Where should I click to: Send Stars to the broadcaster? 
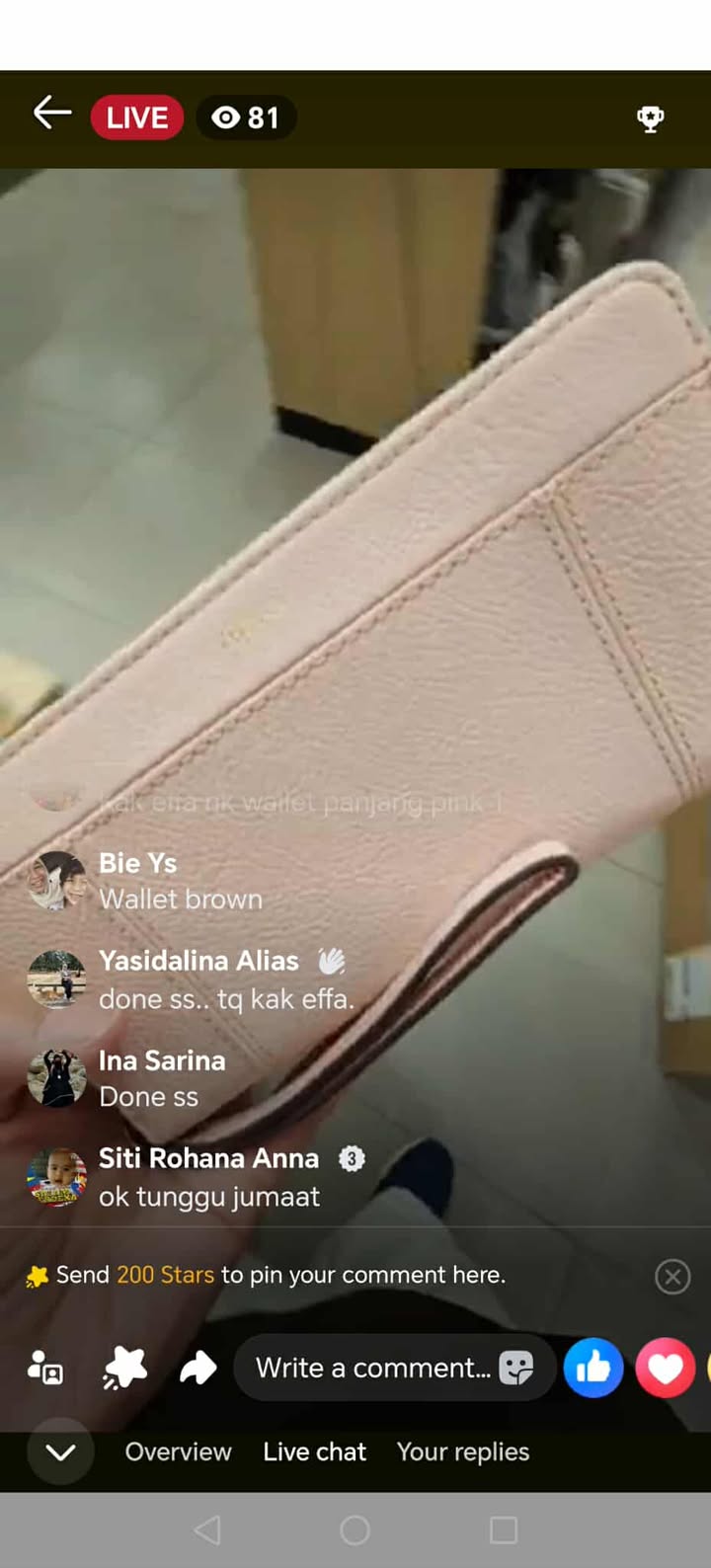coord(124,1368)
